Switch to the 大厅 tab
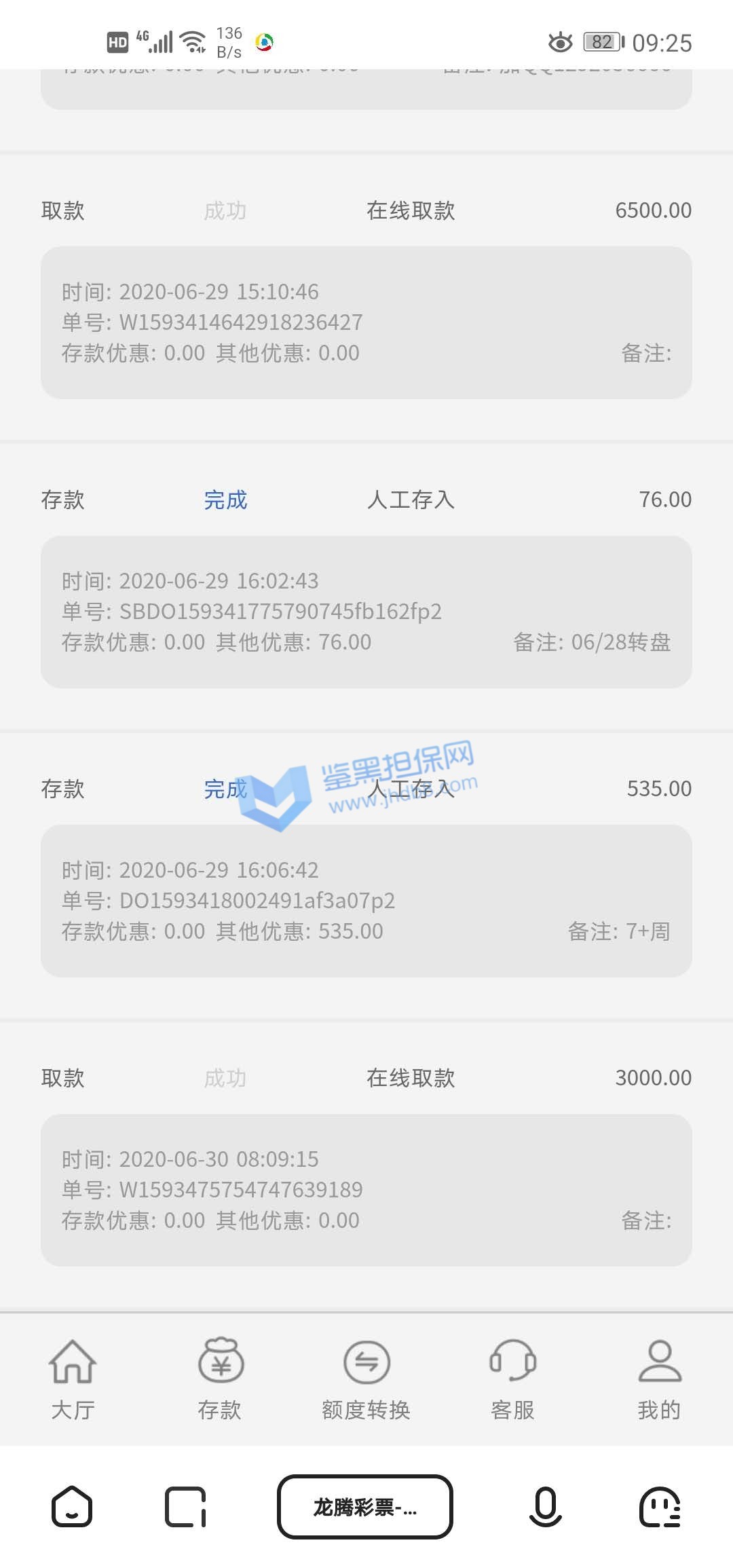This screenshot has width=733, height=1568. [x=73, y=1379]
